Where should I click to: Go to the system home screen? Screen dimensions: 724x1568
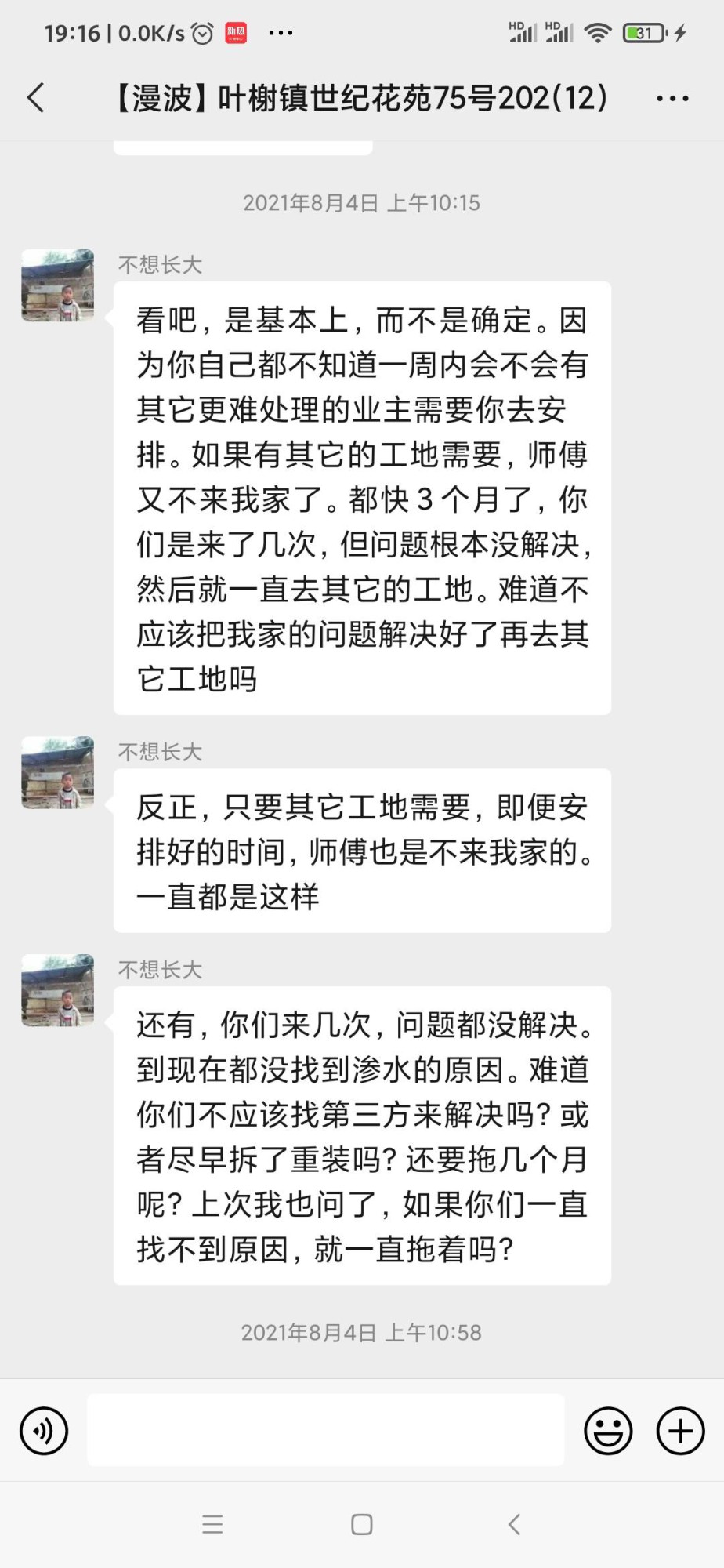pyautogui.click(x=362, y=1524)
